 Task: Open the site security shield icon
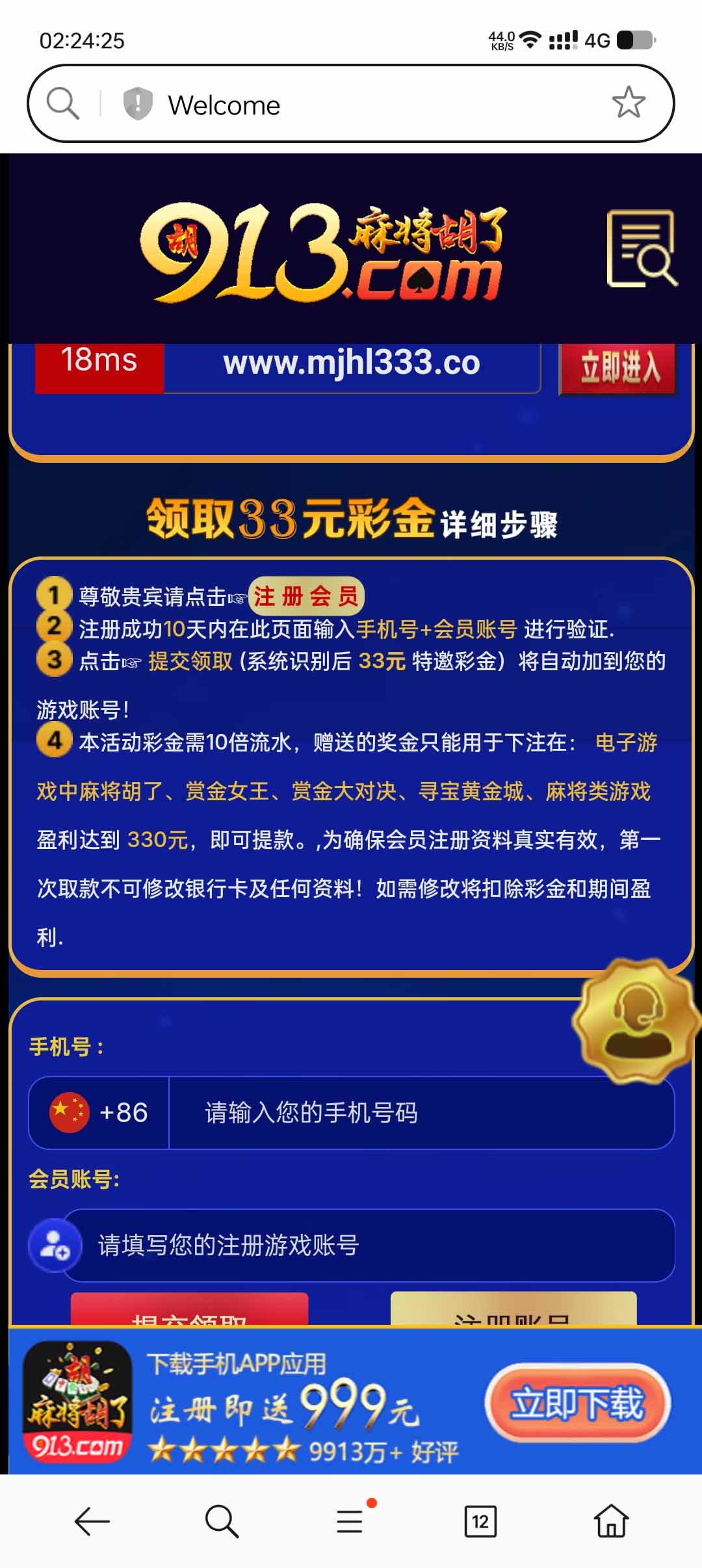[138, 103]
